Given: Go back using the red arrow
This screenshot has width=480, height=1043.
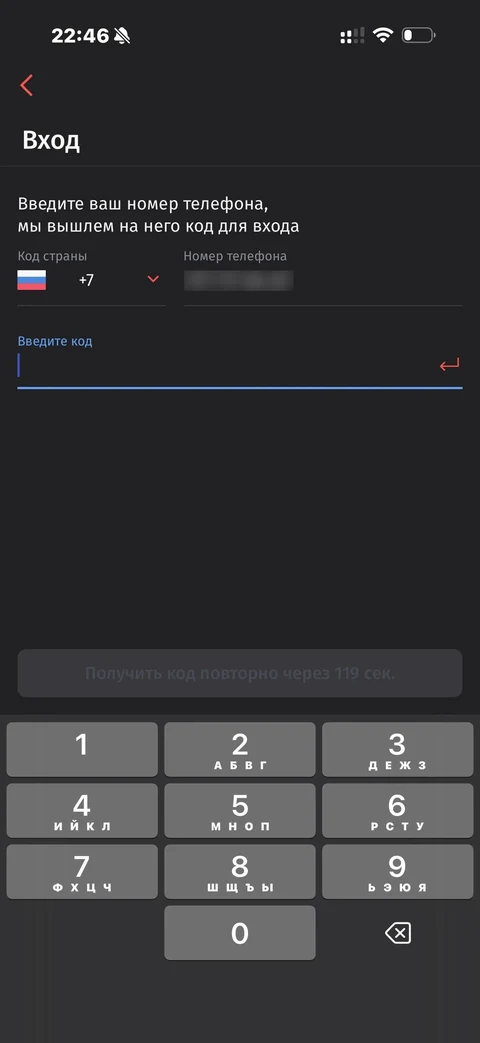Looking at the screenshot, I should coord(27,85).
